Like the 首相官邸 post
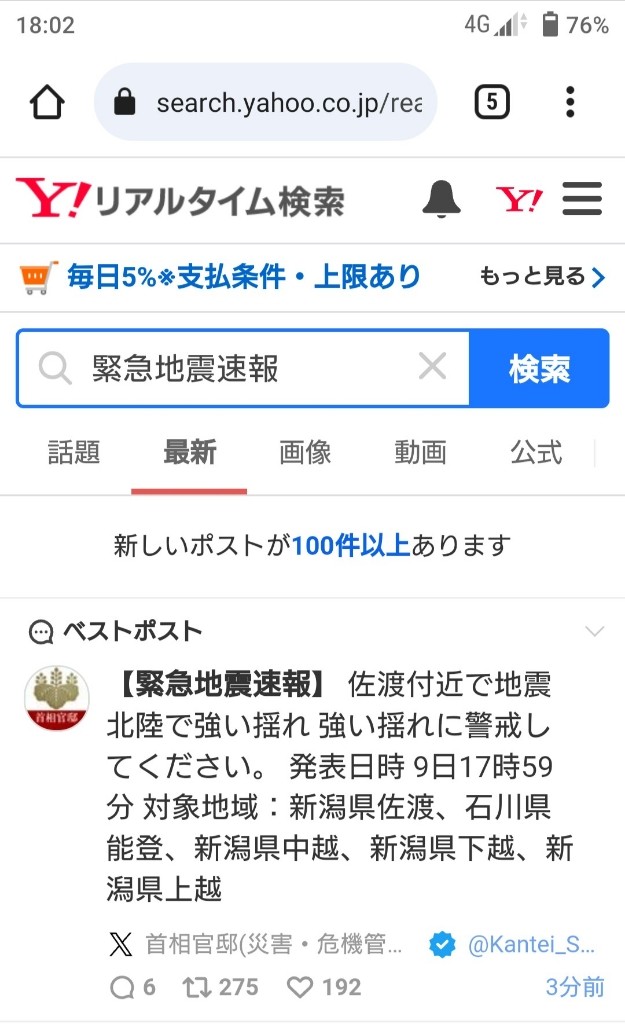 (x=301, y=987)
